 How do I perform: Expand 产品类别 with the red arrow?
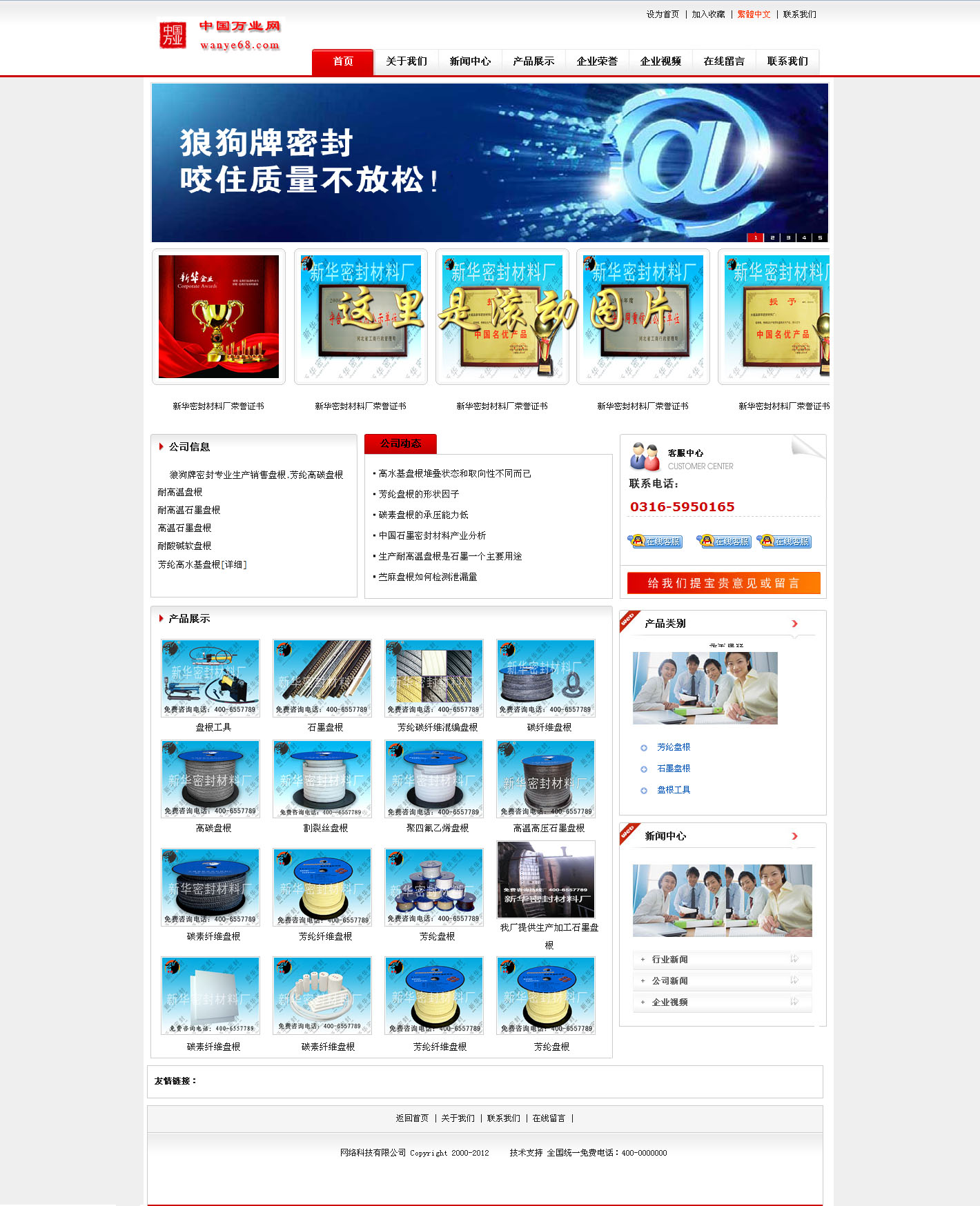click(794, 624)
